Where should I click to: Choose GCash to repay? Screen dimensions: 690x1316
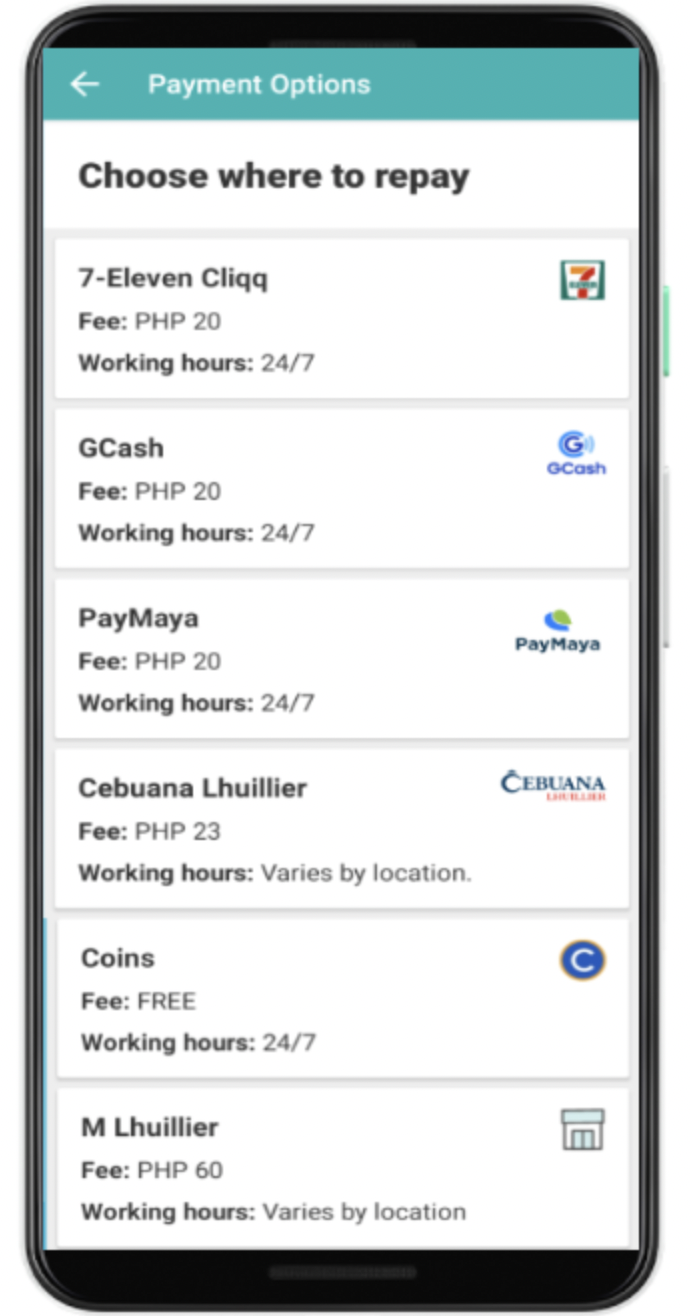click(340, 489)
